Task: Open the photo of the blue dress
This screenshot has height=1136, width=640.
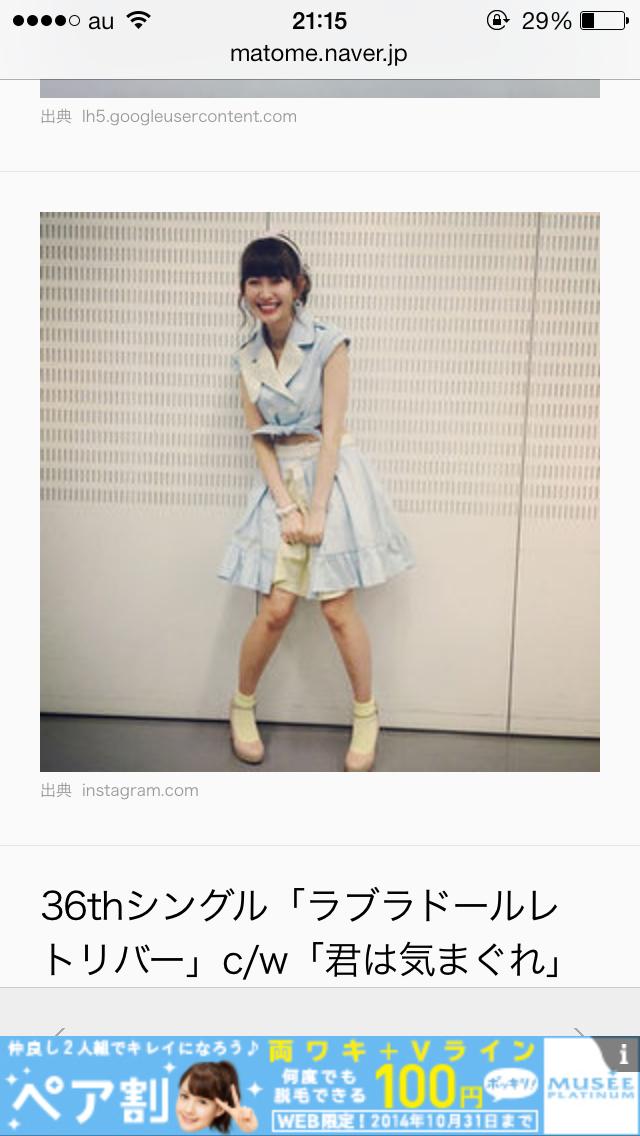Action: [320, 491]
